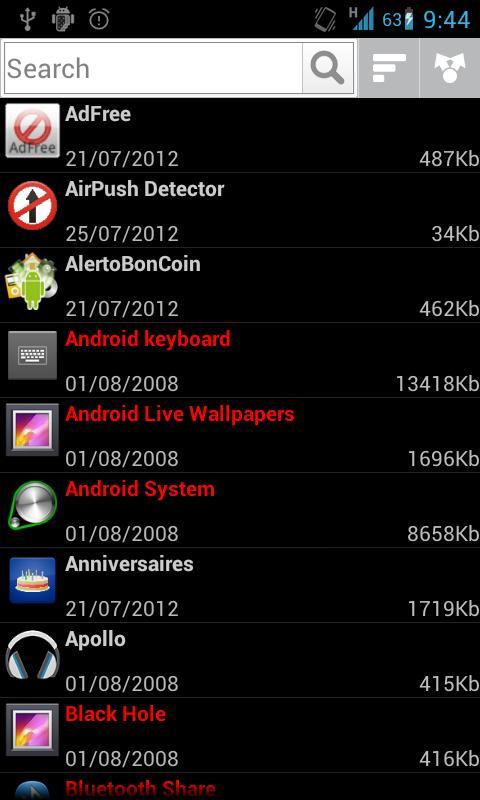The width and height of the screenshot is (480, 800).
Task: Choose the Android System row
Action: coord(240,510)
